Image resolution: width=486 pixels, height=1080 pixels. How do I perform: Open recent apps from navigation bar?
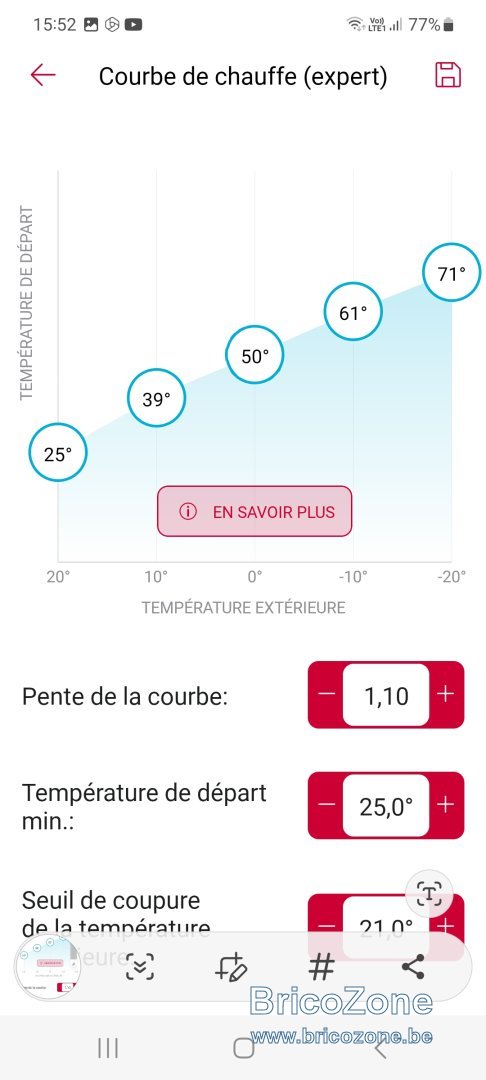point(108,1048)
